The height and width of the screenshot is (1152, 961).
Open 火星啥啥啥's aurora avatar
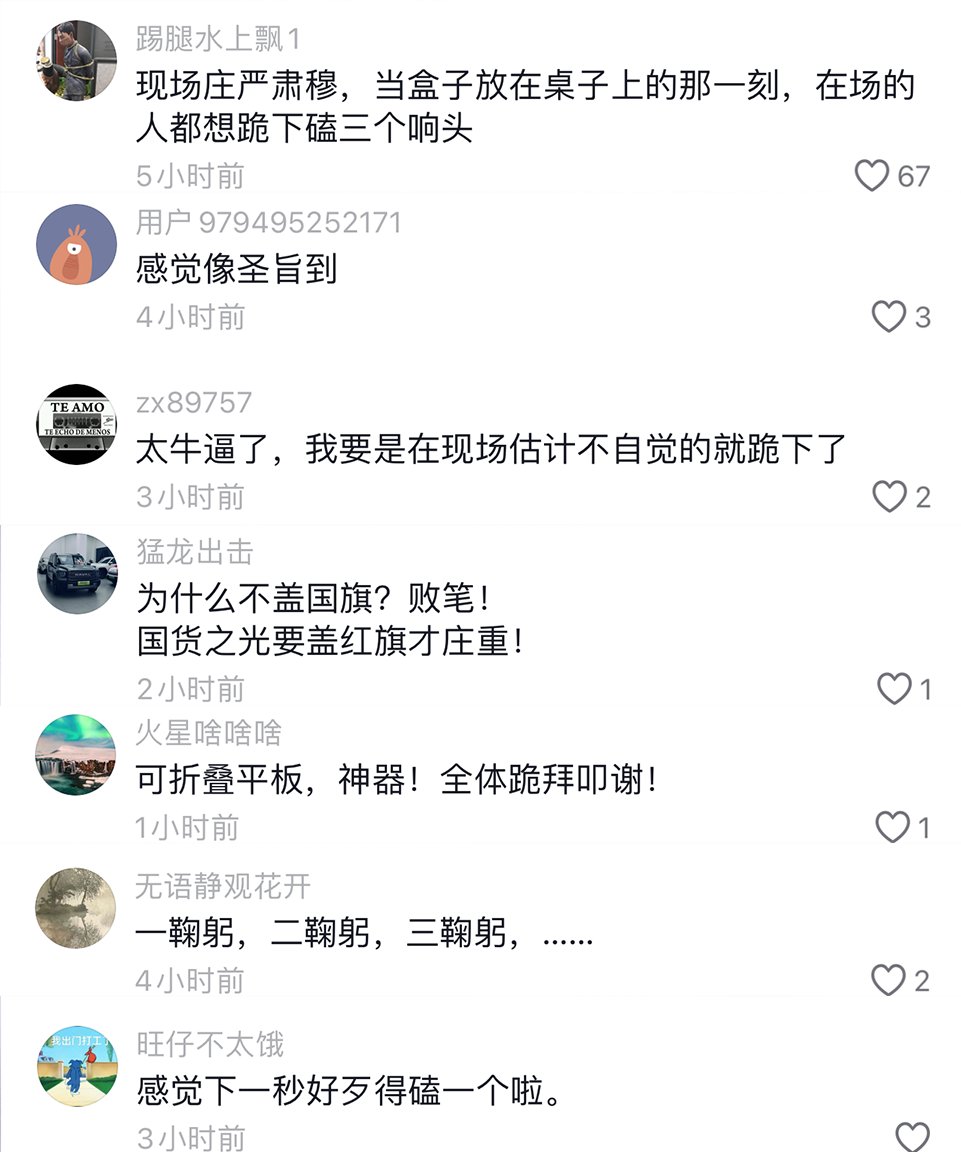pyautogui.click(x=74, y=756)
